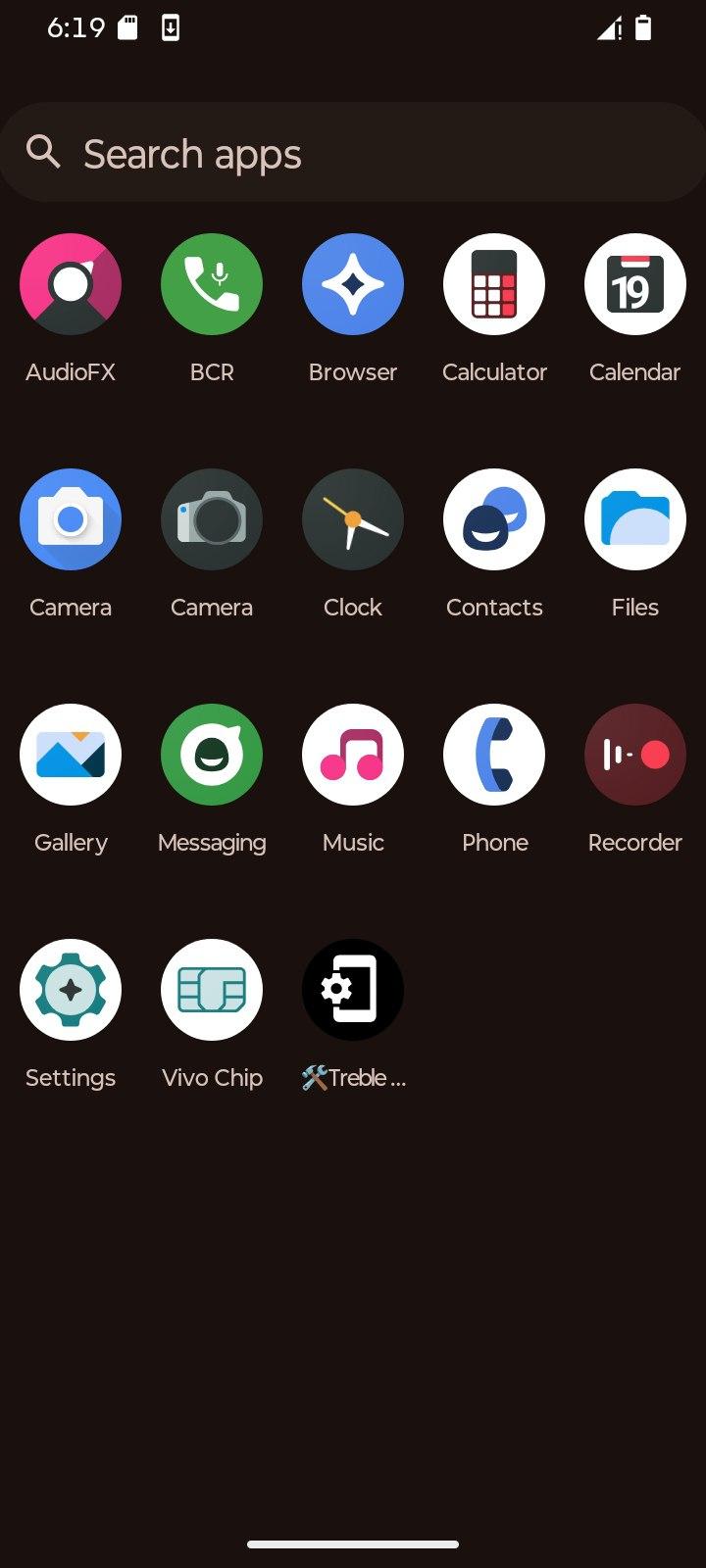Tap the Search apps field
The image size is (706, 1568).
click(353, 153)
